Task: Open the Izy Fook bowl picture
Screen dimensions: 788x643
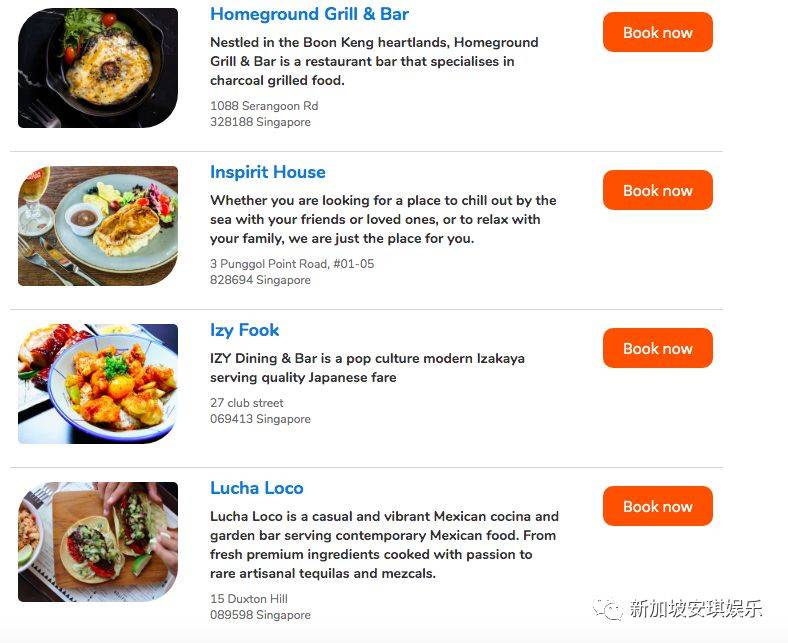Action: [x=98, y=384]
